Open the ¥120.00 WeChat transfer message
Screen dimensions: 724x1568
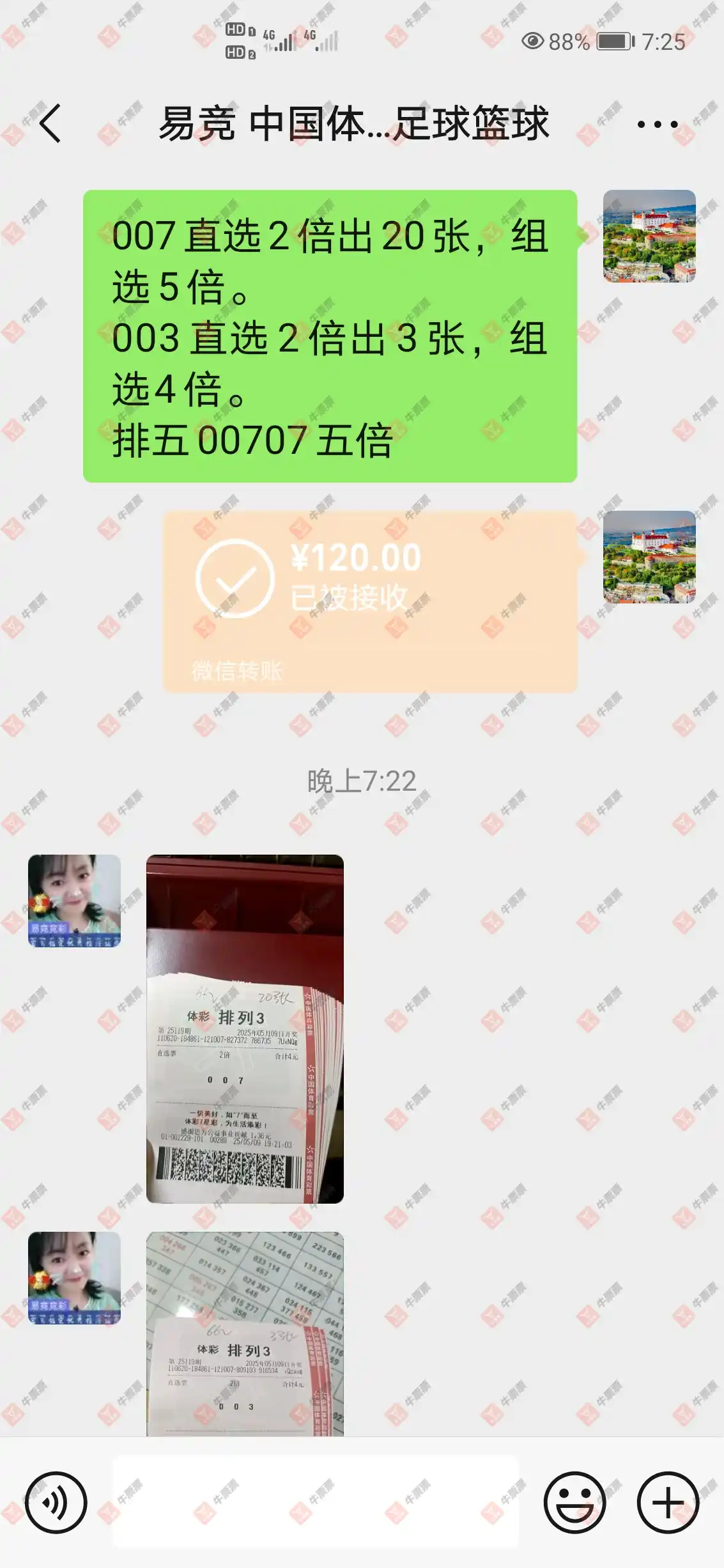pyautogui.click(x=369, y=601)
